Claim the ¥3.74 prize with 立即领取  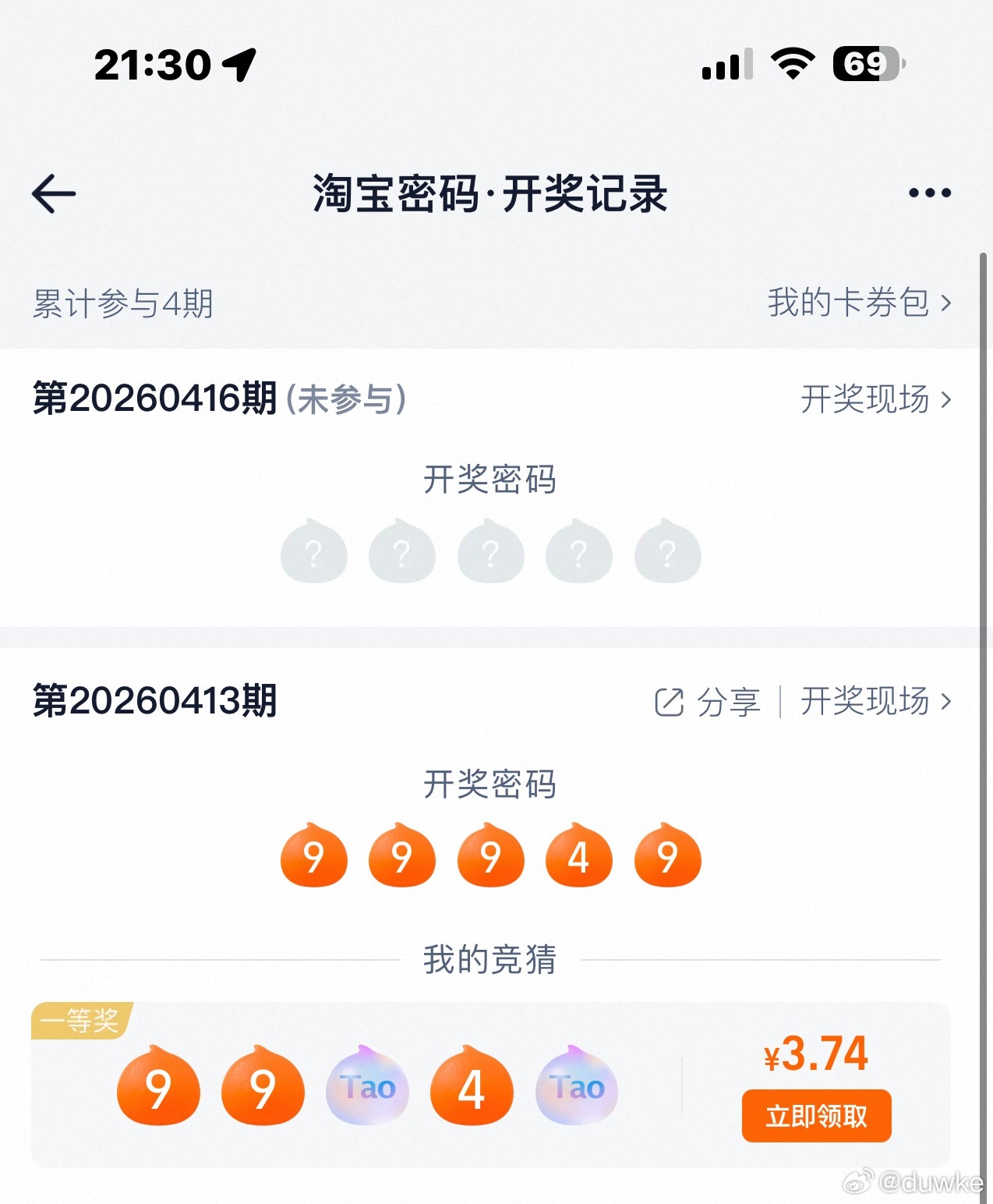(816, 1116)
